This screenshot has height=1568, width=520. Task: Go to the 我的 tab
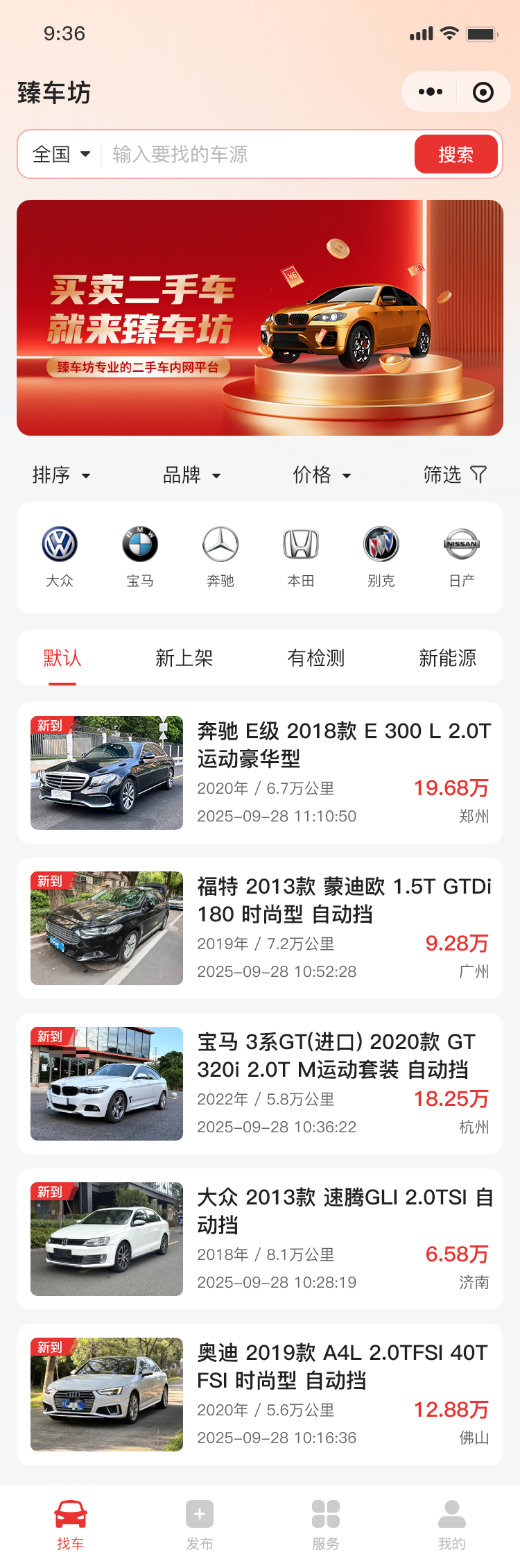452,1525
